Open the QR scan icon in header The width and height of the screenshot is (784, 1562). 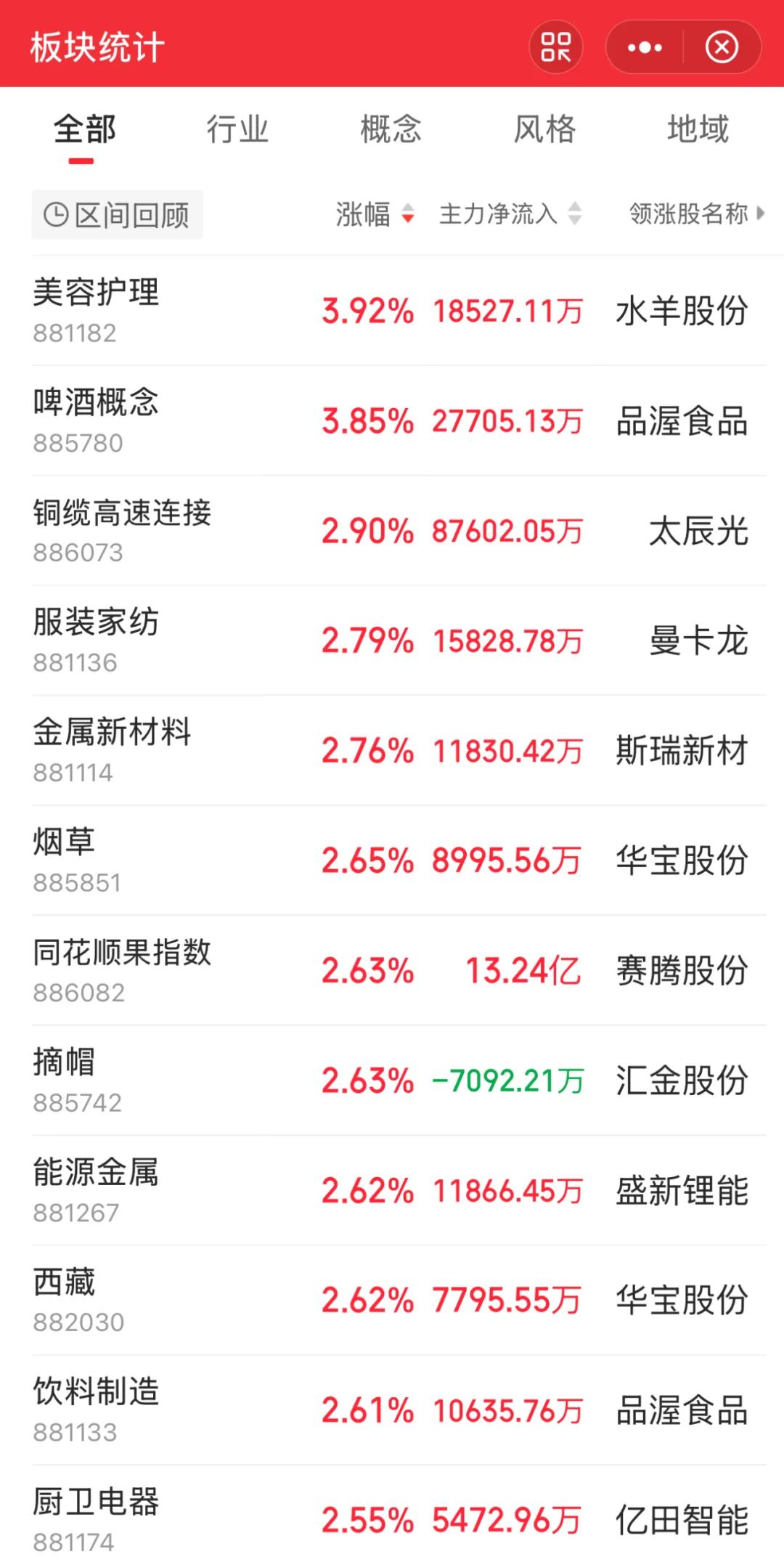coord(556,47)
